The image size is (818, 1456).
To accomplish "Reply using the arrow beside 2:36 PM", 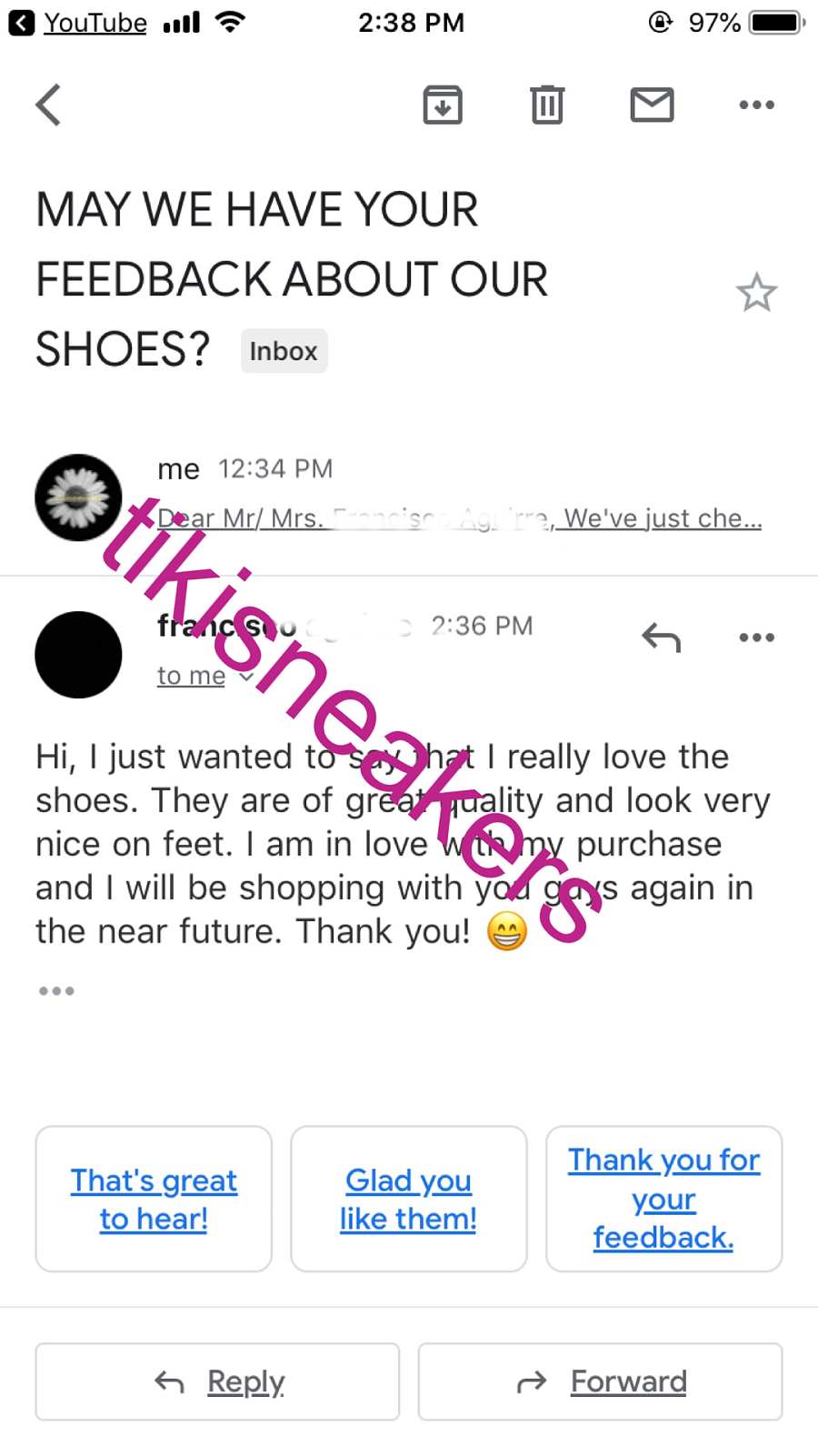I will pyautogui.click(x=661, y=638).
